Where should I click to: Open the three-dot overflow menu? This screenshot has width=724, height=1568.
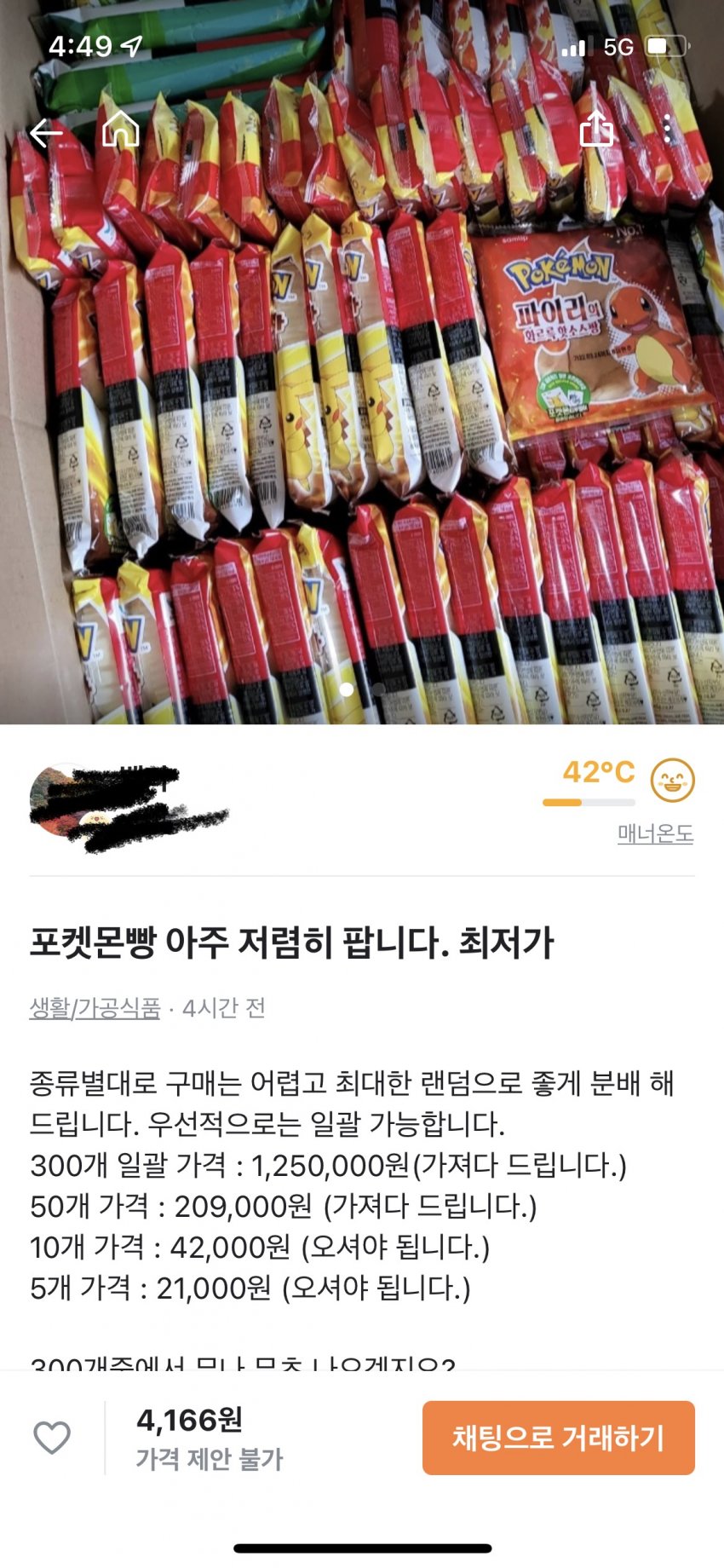pyautogui.click(x=668, y=130)
